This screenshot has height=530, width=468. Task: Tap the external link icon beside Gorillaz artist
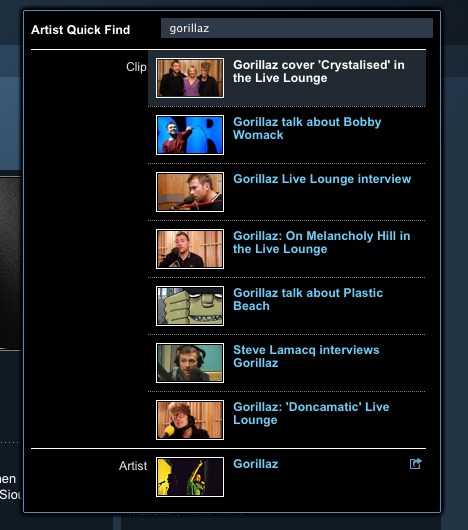416,464
